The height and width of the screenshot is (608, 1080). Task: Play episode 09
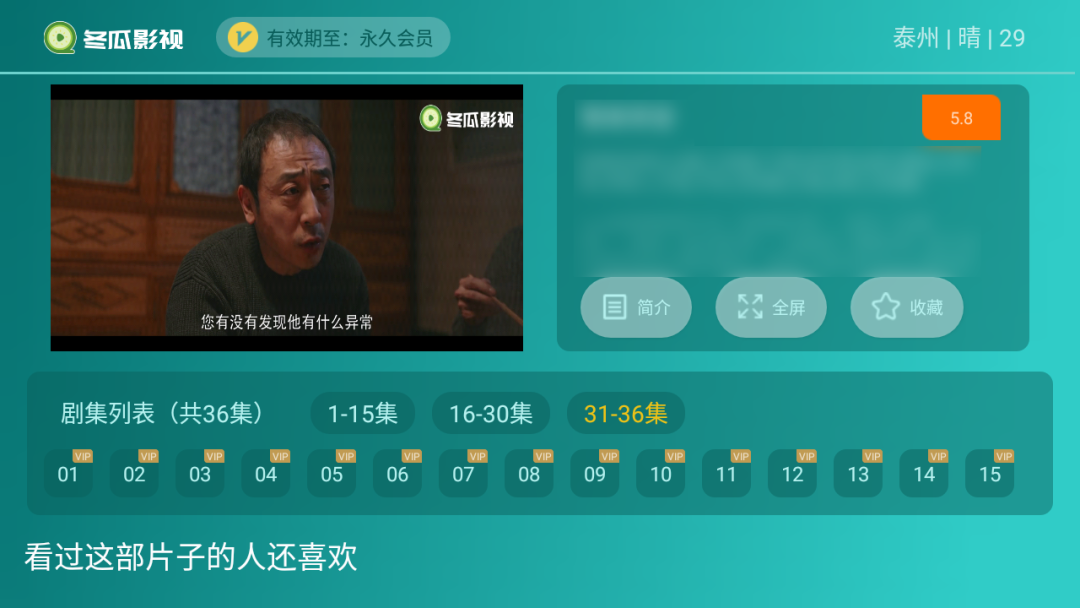pos(595,474)
